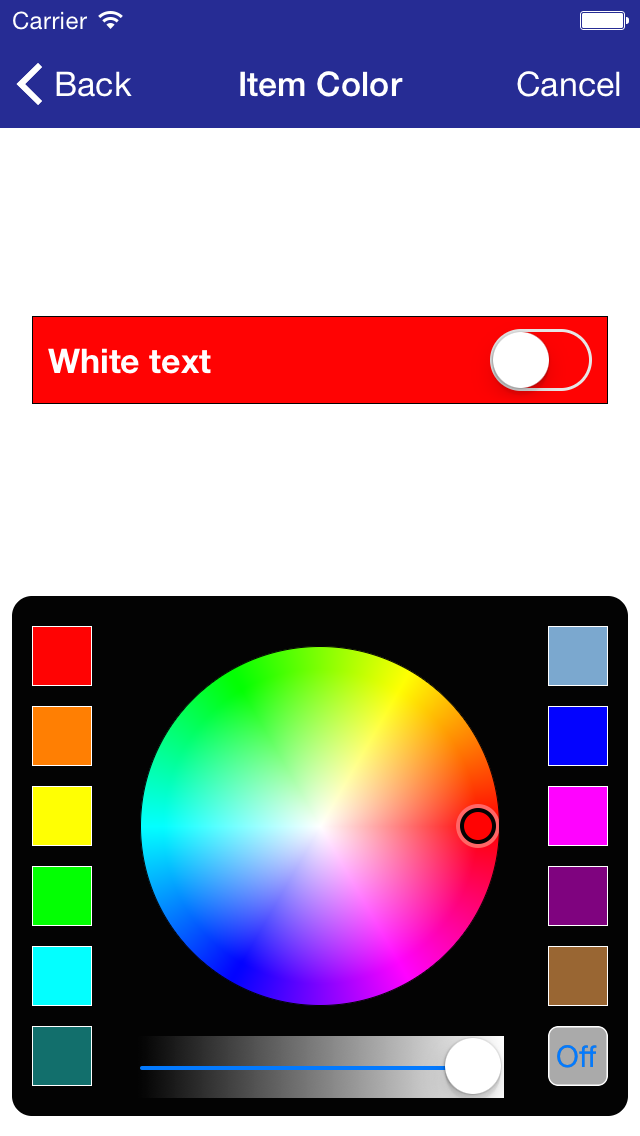640x1136 pixels.
Task: Select the orange color swatch
Action: point(62,736)
